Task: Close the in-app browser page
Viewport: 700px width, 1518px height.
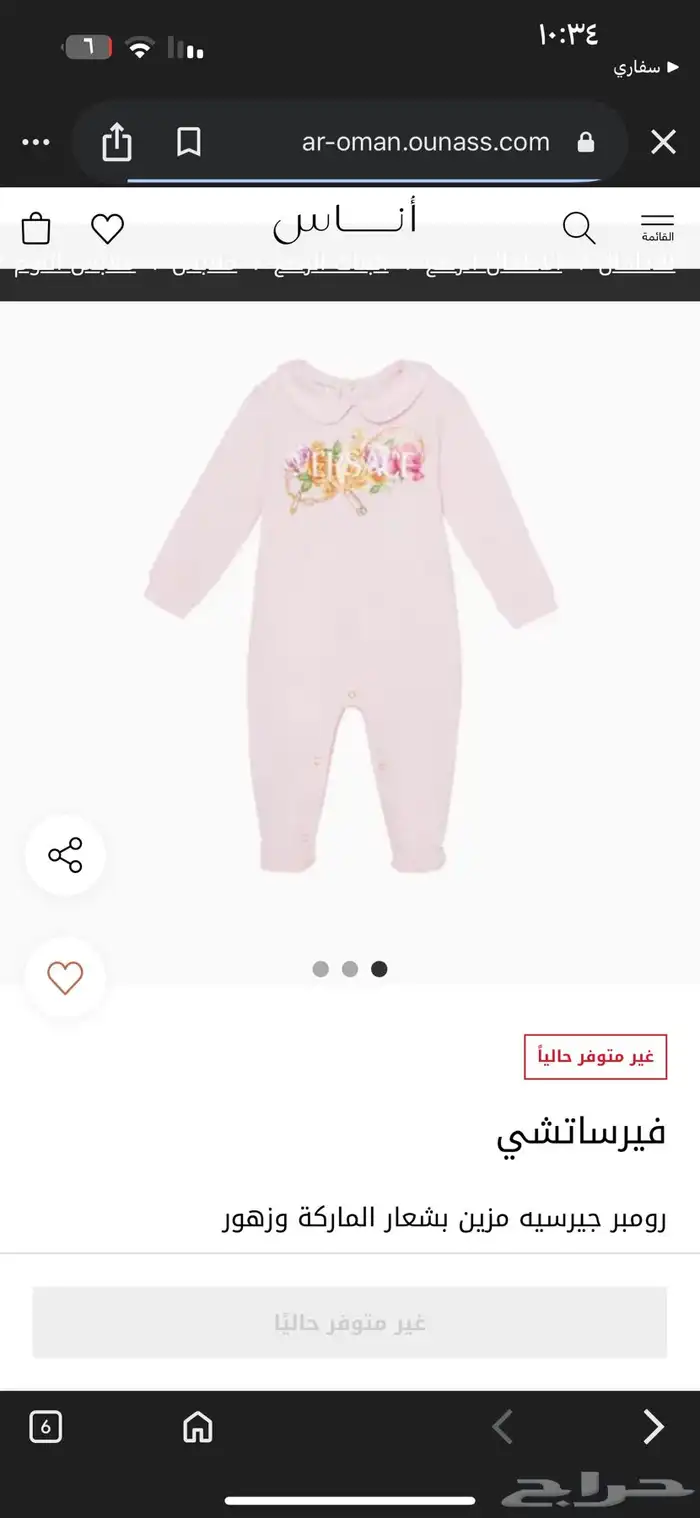Action: tap(663, 143)
